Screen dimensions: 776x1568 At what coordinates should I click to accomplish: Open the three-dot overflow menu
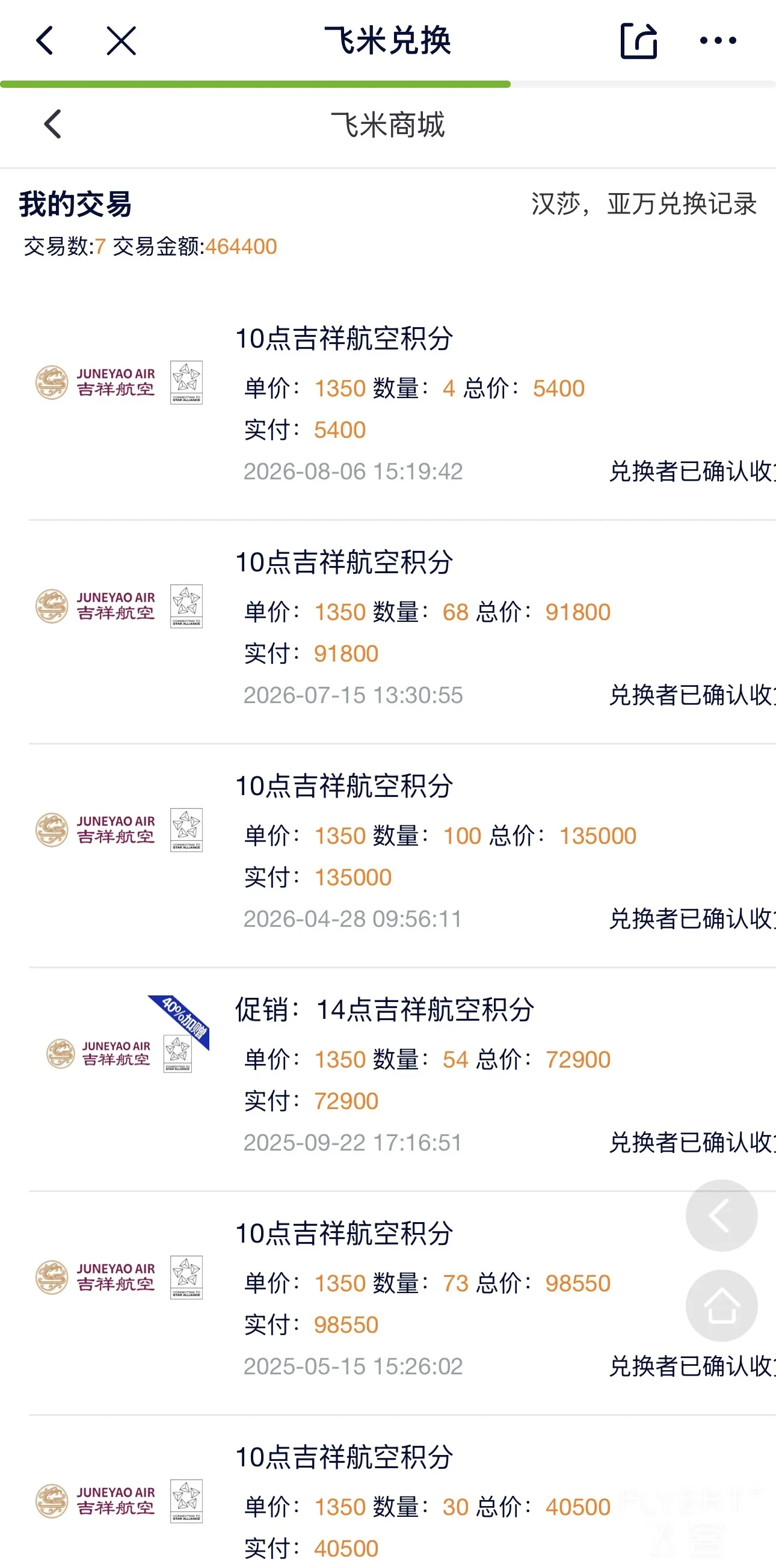click(x=718, y=41)
